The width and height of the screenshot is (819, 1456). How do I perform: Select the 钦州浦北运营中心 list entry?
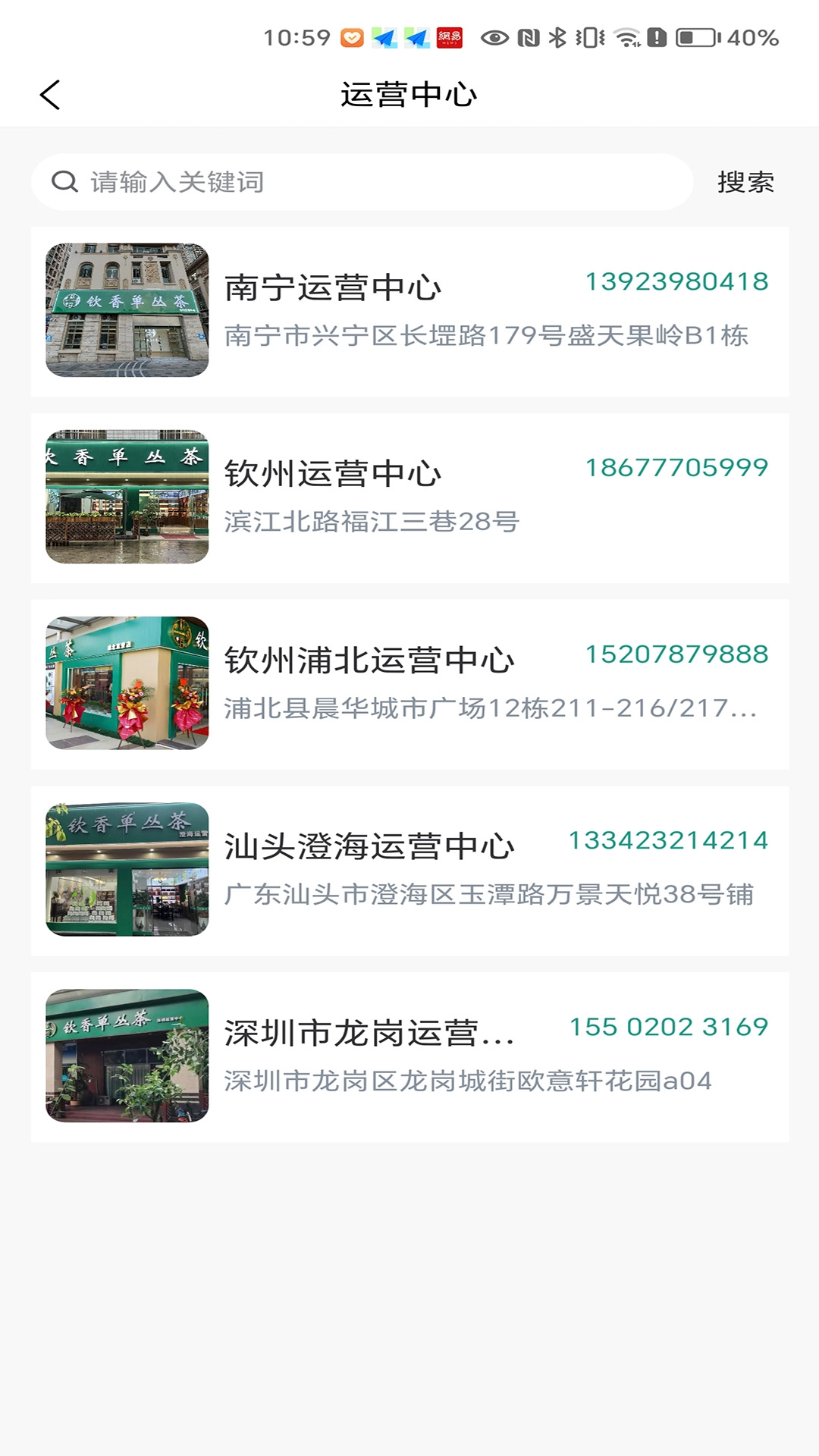(409, 682)
